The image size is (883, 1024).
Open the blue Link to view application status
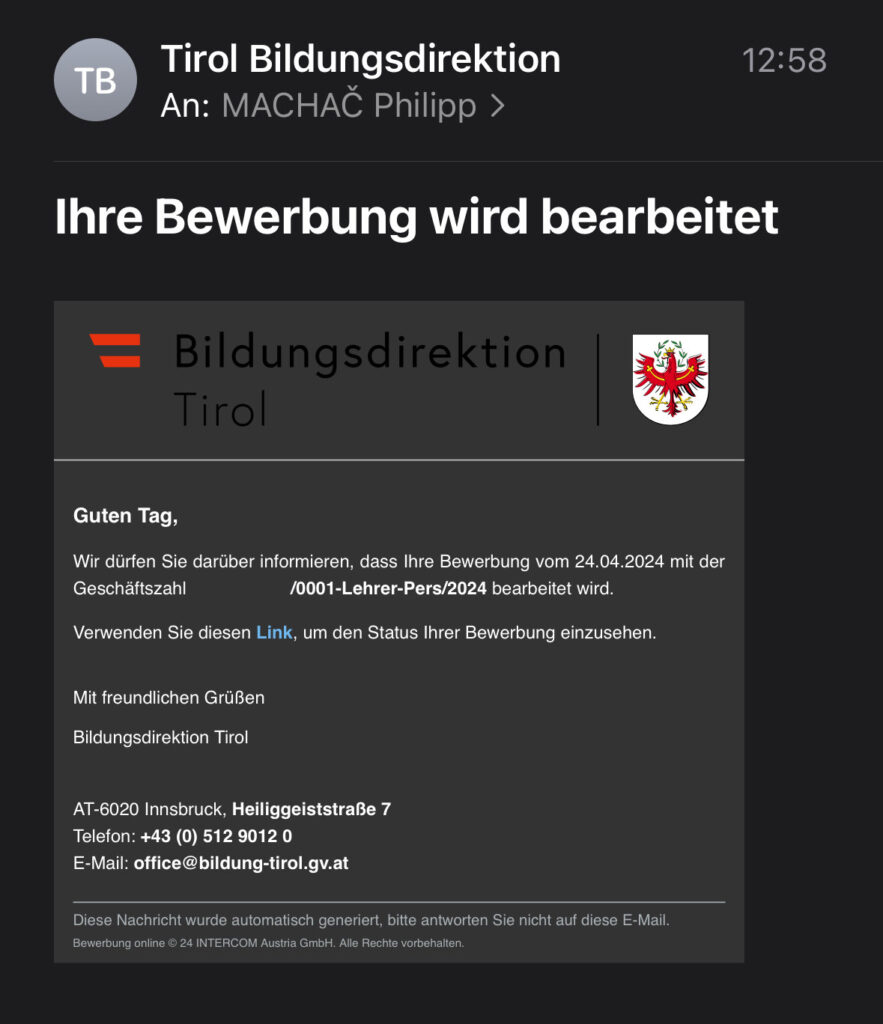pyautogui.click(x=274, y=632)
